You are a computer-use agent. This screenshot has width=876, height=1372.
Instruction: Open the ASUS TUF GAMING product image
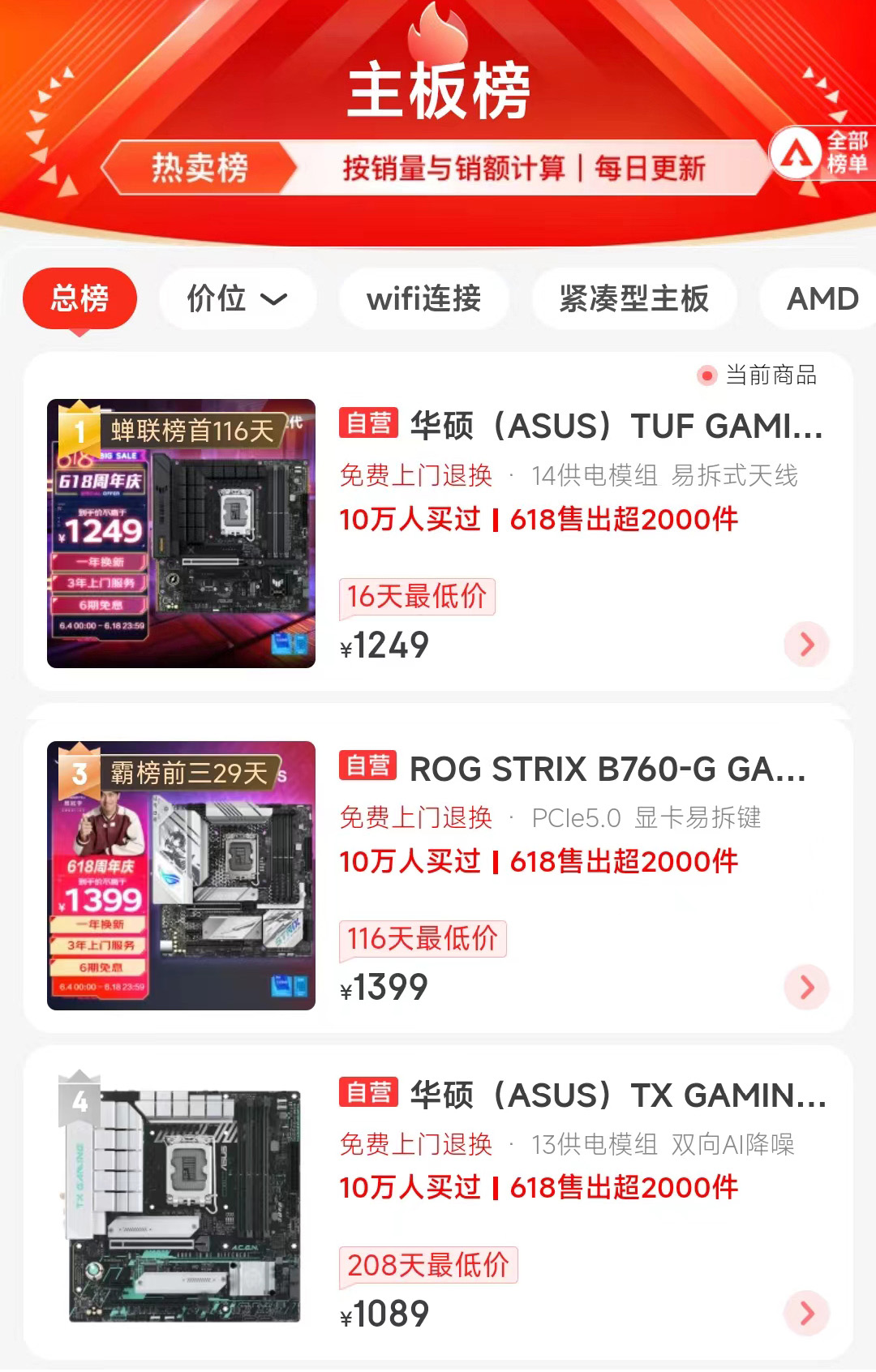pyautogui.click(x=181, y=534)
